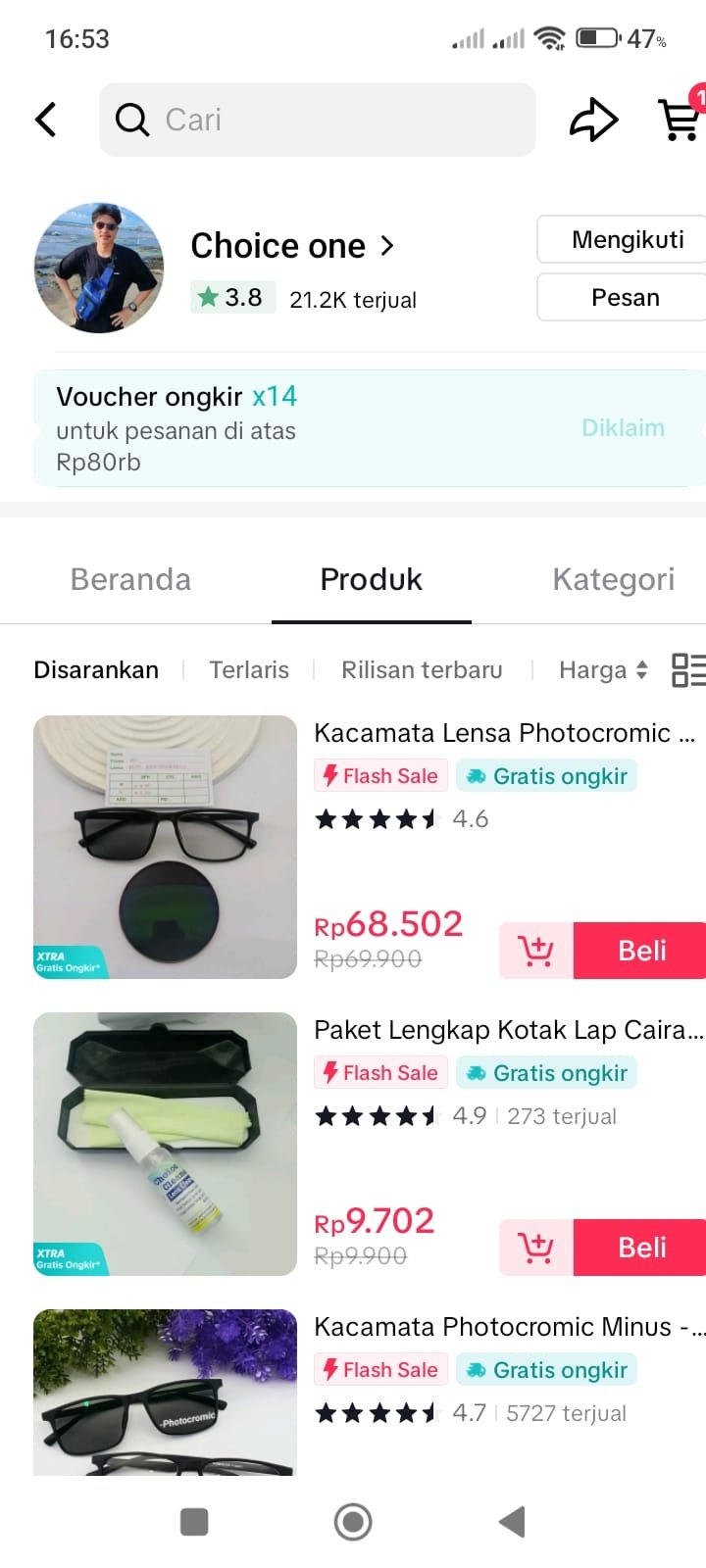Buy the Paket Lengkap Kotak Lap

tap(640, 1248)
